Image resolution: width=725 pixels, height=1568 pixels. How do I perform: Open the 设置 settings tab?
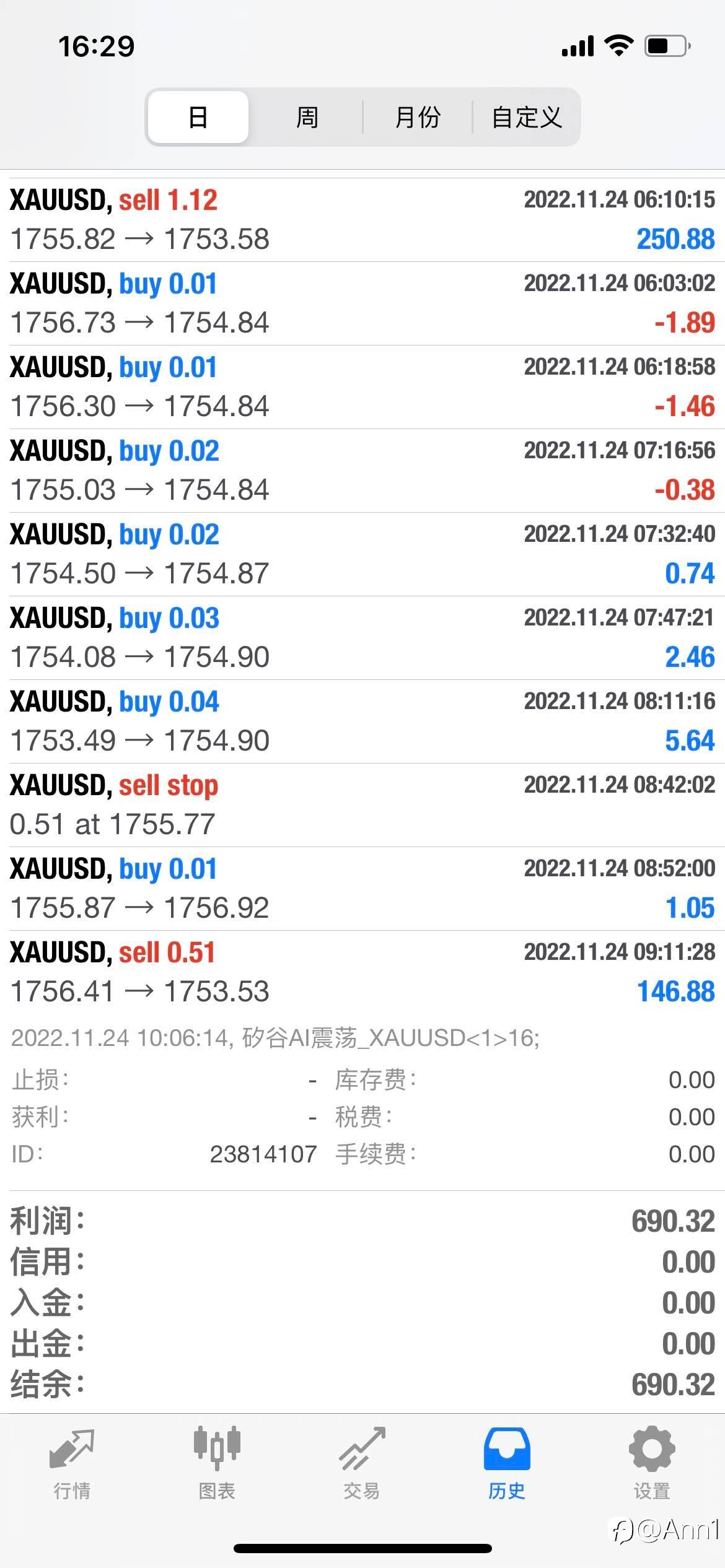[652, 1463]
